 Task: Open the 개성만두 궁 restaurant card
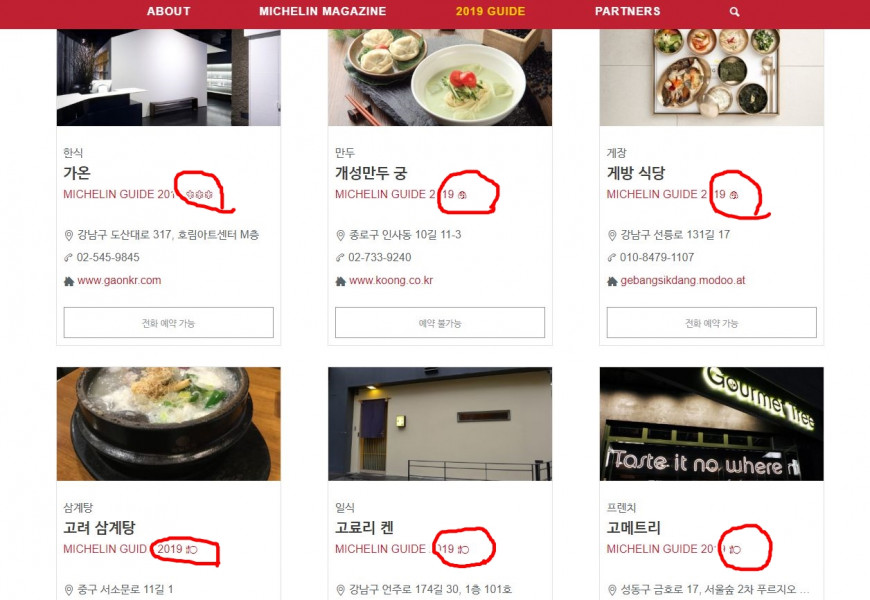[x=371, y=173]
